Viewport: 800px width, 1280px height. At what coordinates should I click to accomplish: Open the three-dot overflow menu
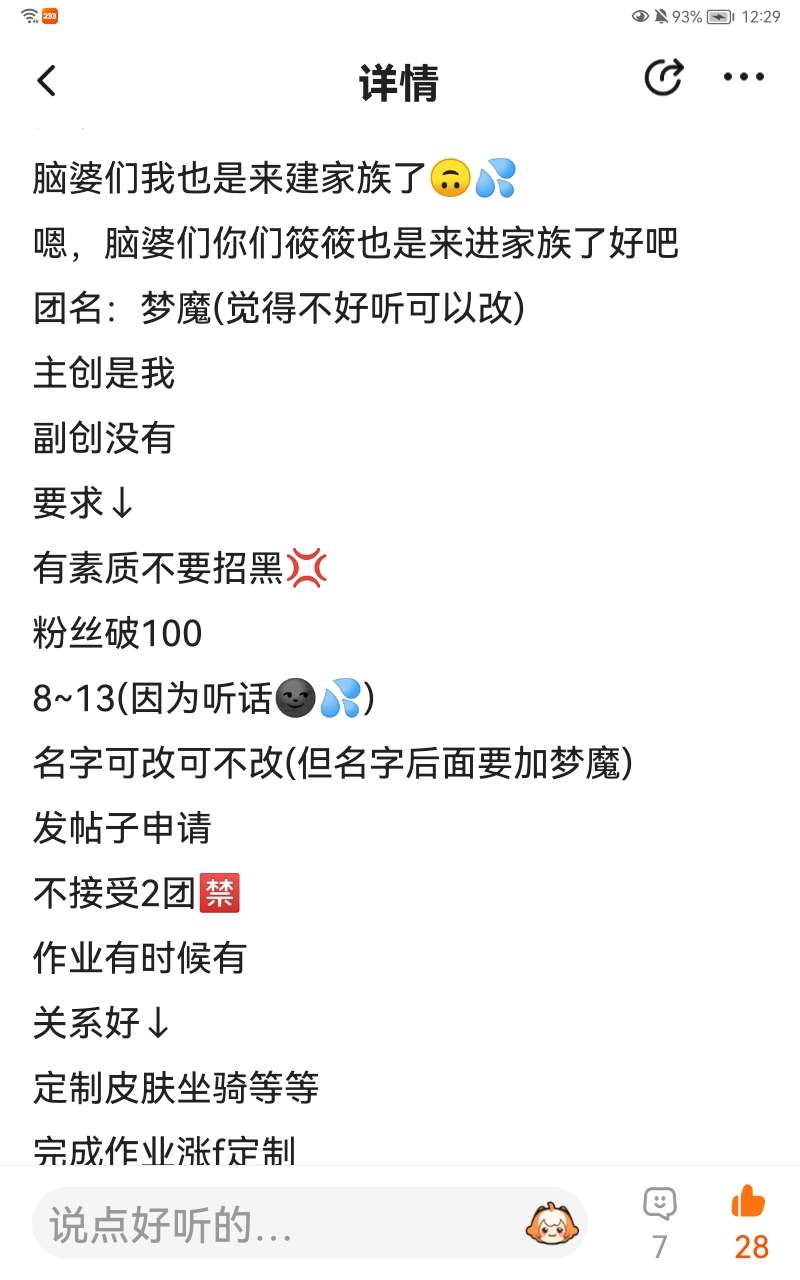[x=744, y=78]
